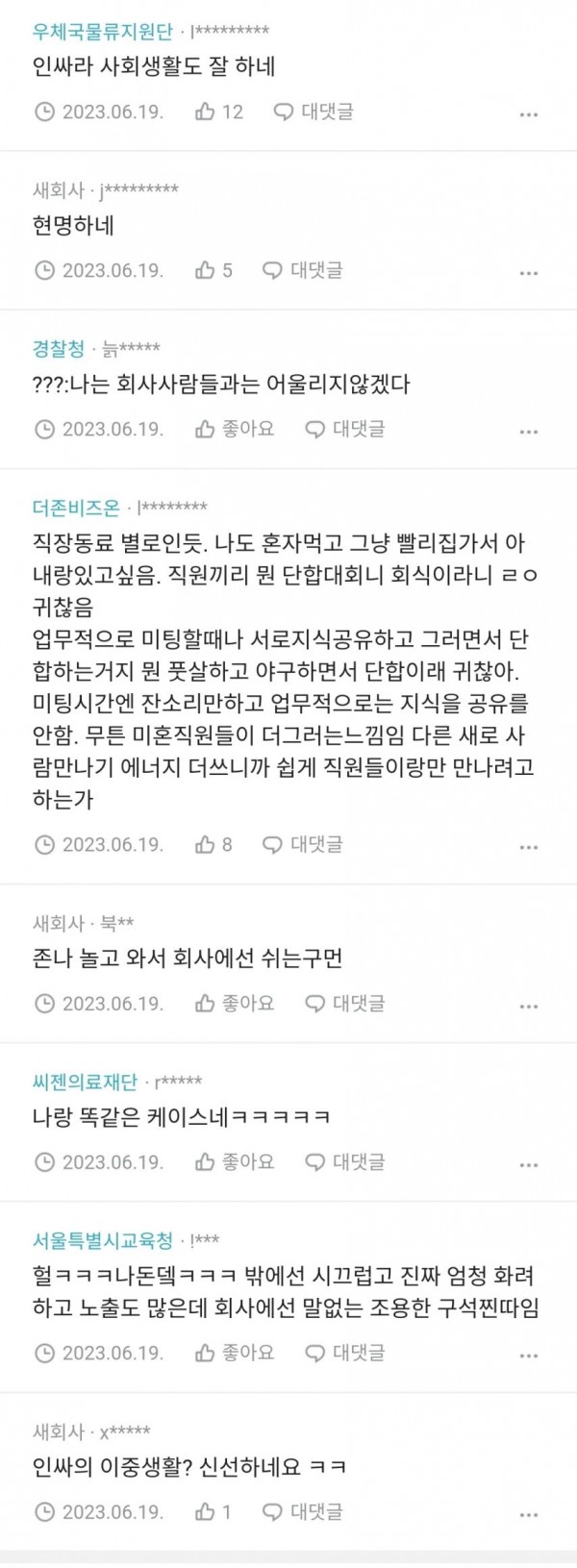Open the overflow menu on the 더존비즈온 comment
The width and height of the screenshot is (577, 1568).
click(x=528, y=847)
